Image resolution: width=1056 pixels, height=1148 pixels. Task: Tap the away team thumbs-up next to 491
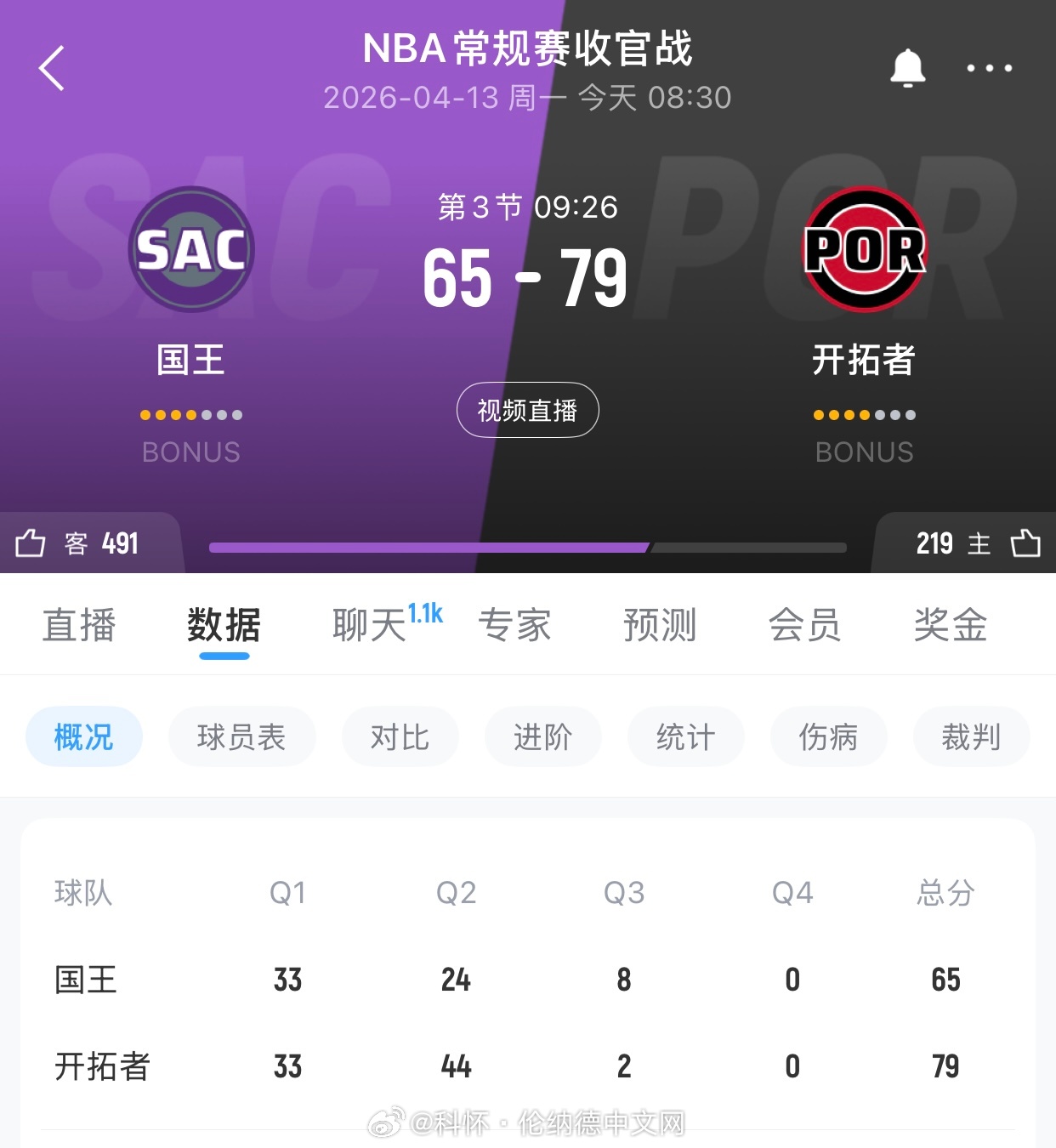(31, 543)
